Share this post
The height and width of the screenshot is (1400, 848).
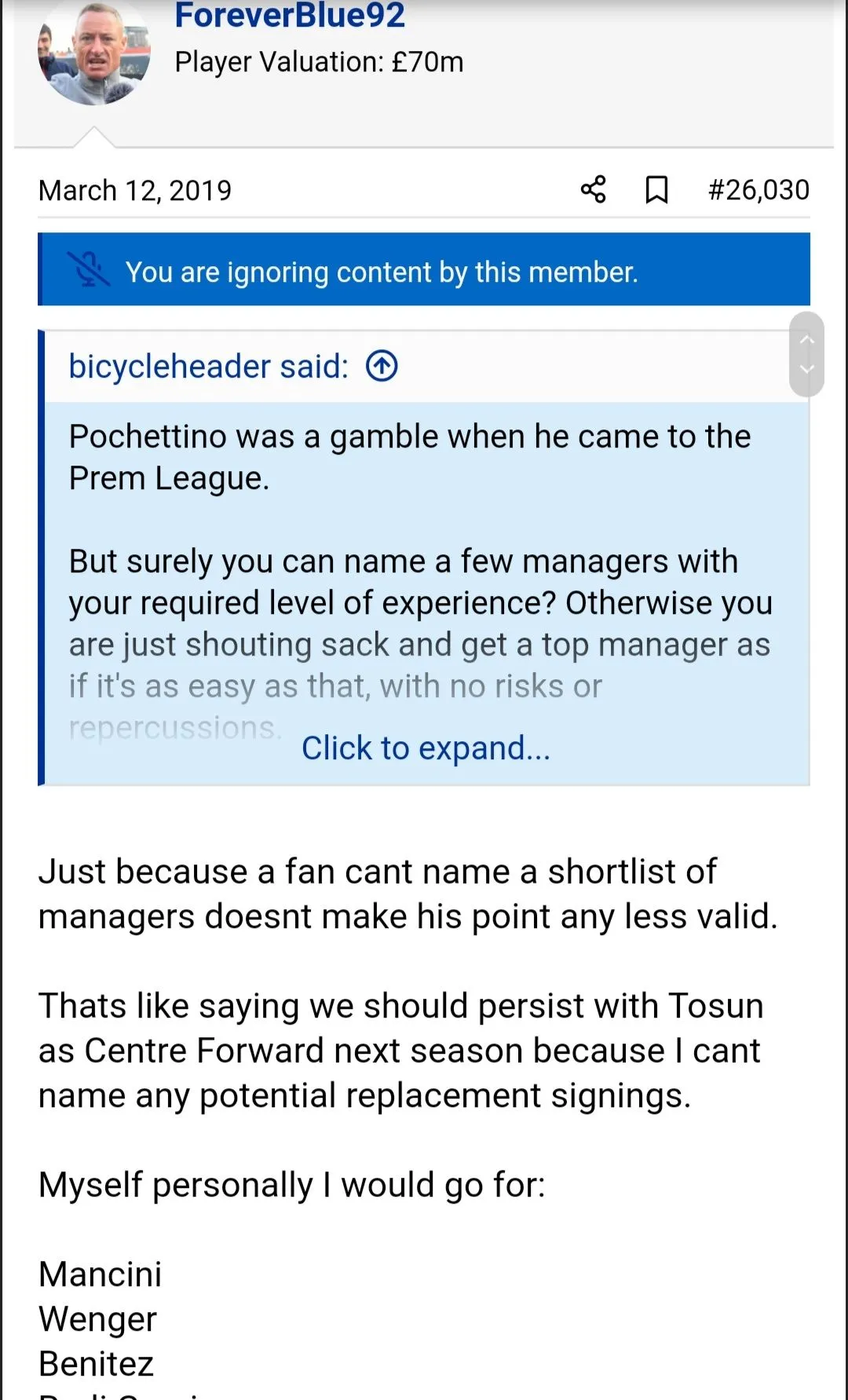tap(594, 189)
